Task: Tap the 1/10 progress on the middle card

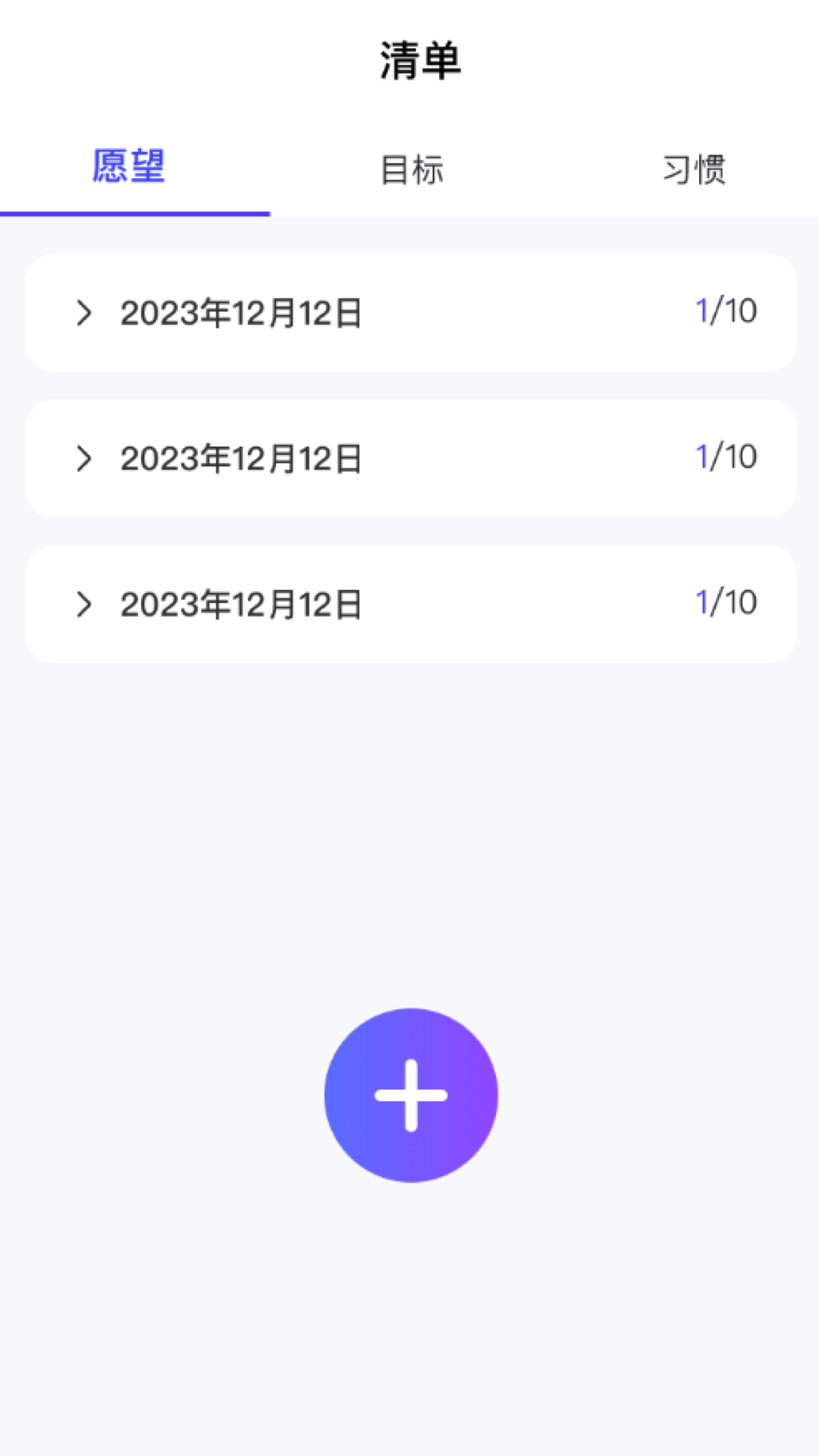Action: point(726,456)
